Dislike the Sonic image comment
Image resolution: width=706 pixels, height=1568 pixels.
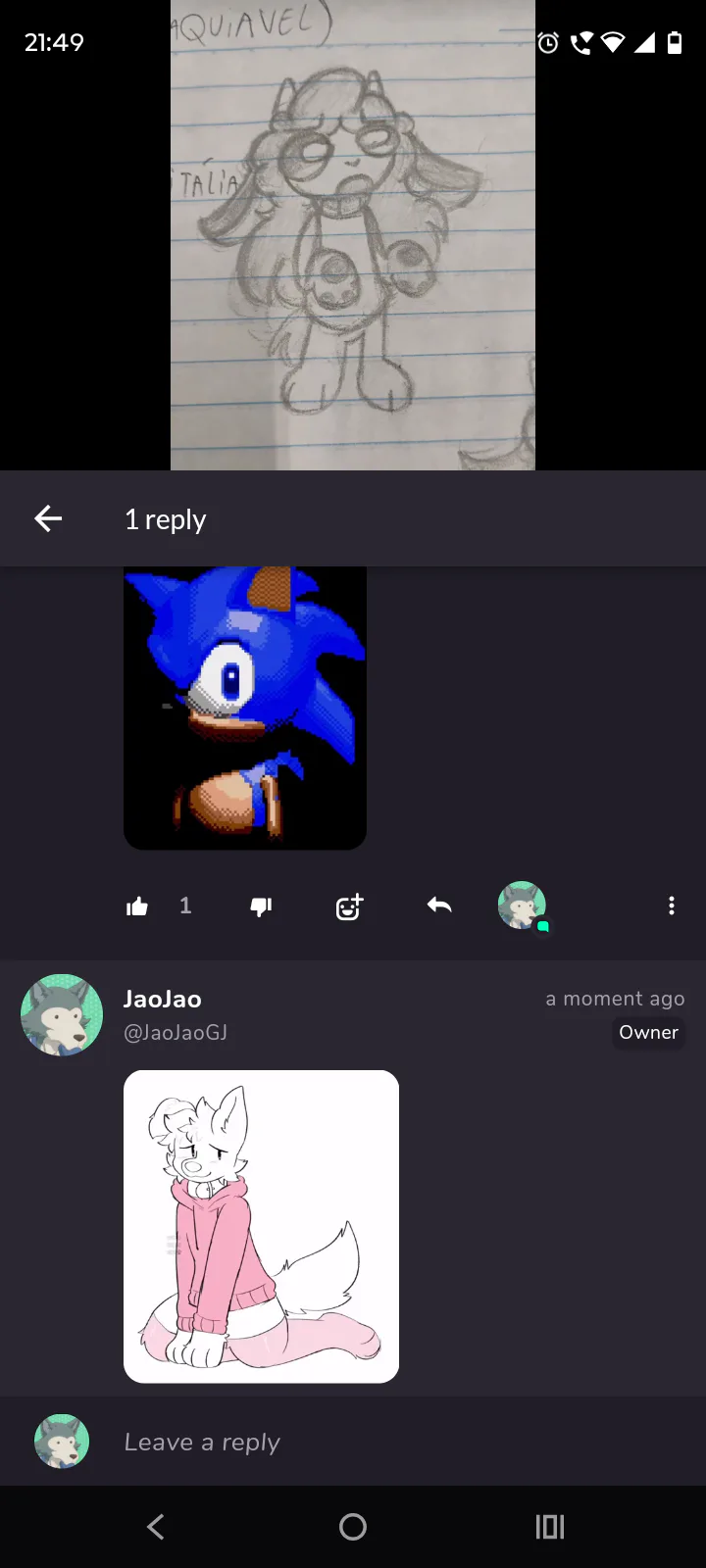click(x=261, y=906)
